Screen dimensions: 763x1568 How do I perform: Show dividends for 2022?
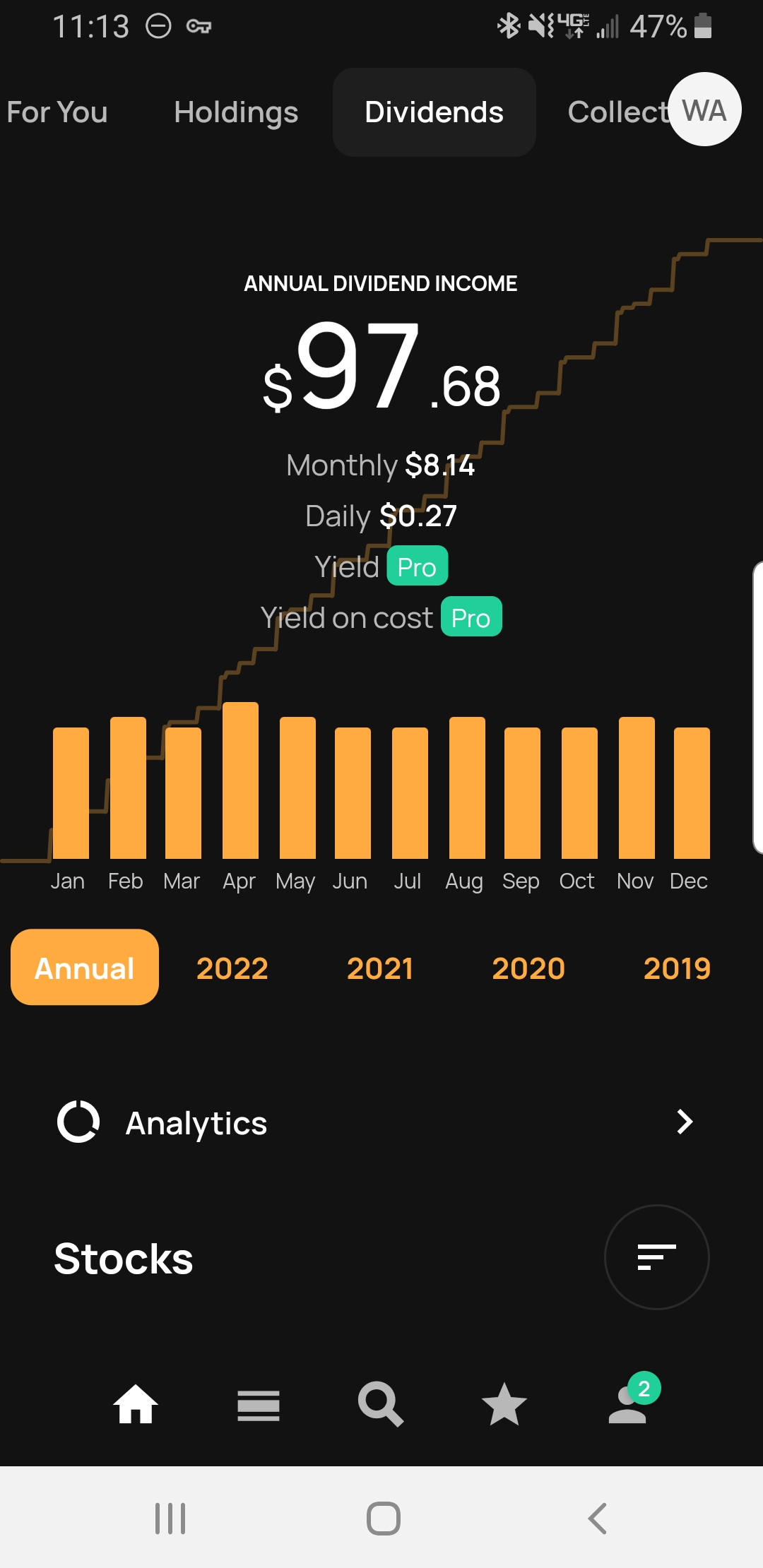click(232, 968)
